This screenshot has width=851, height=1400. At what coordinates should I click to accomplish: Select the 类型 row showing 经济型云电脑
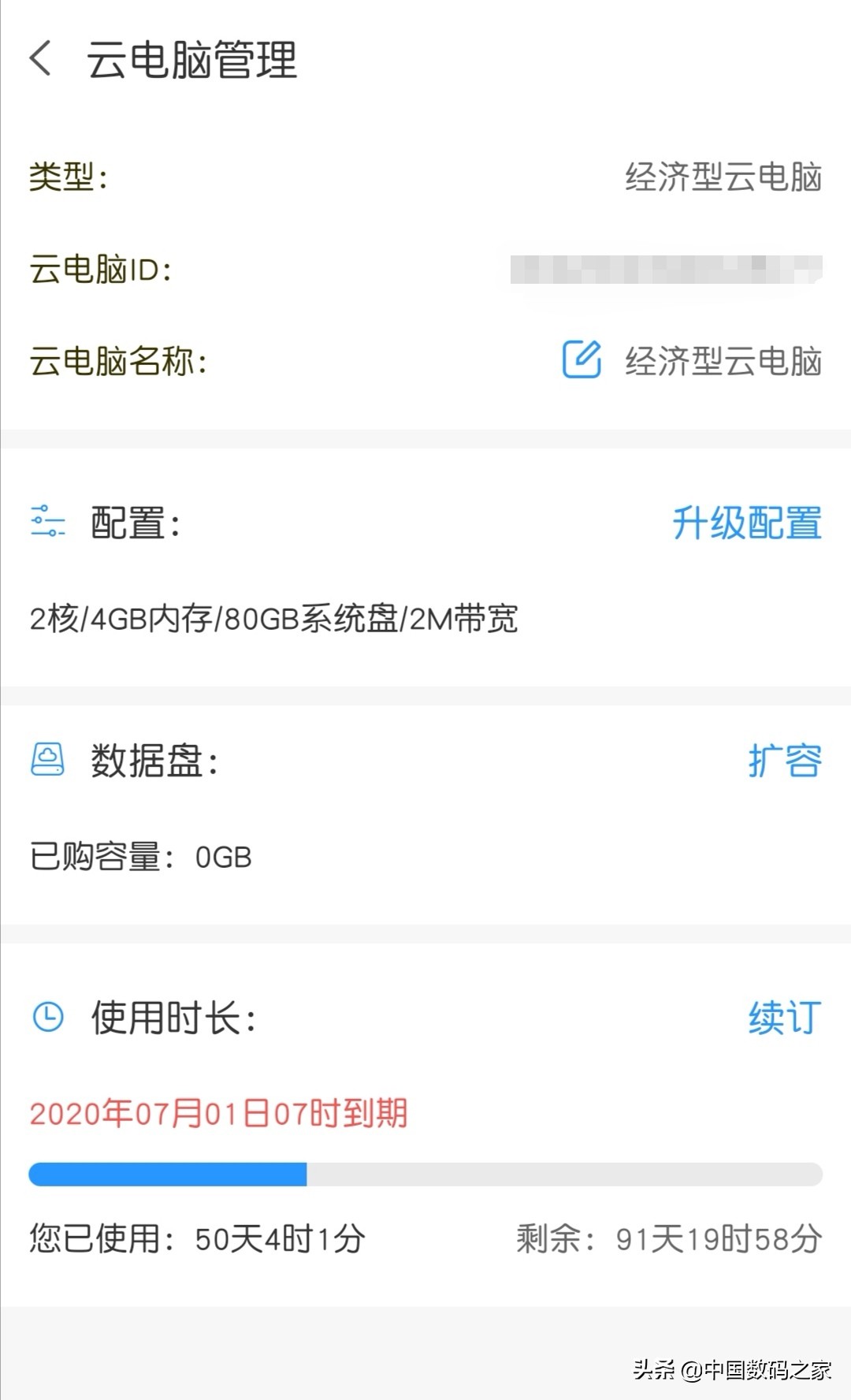click(x=722, y=179)
